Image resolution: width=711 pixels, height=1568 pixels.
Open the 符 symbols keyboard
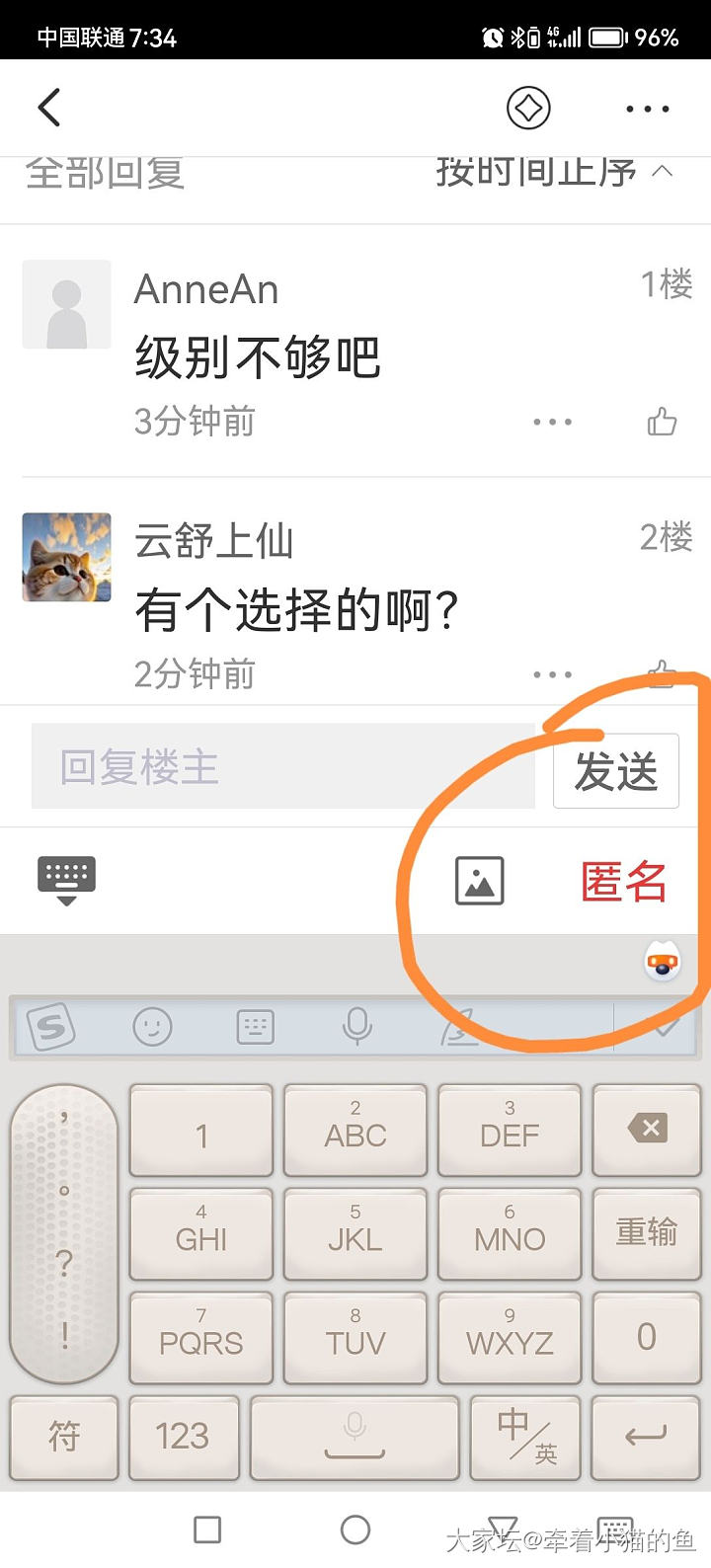pyautogui.click(x=64, y=1436)
